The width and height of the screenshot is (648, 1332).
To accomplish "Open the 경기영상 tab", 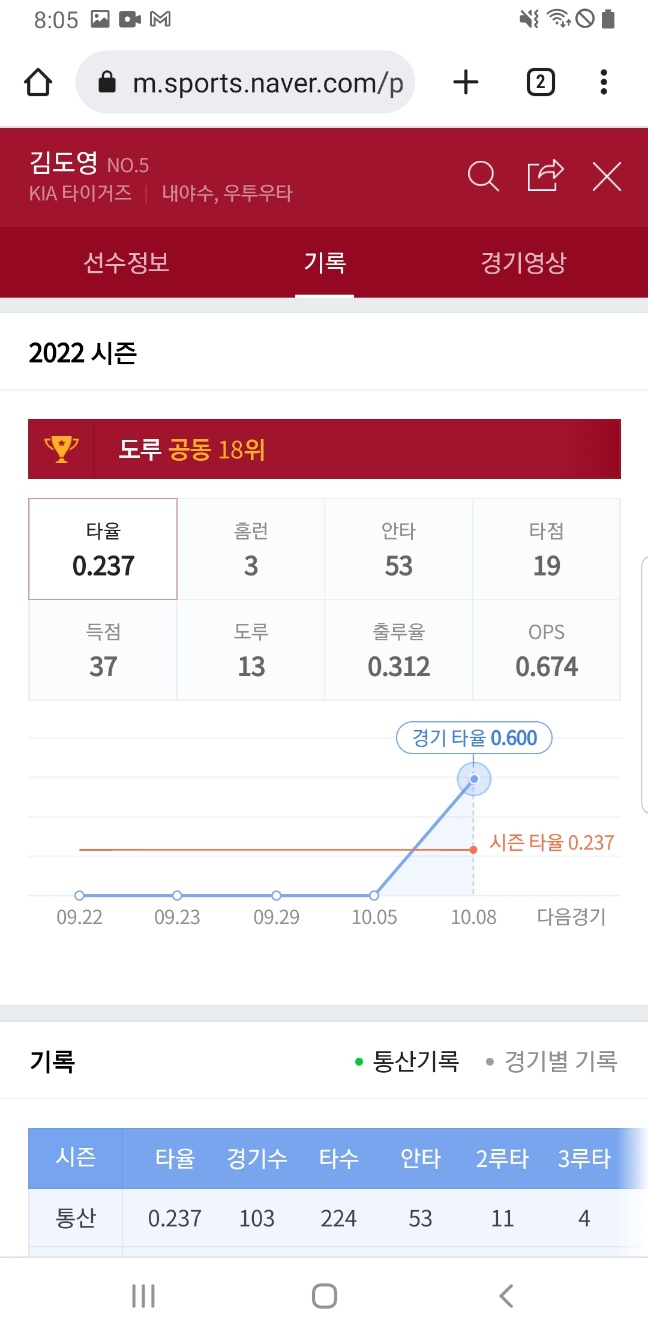I will [523, 263].
